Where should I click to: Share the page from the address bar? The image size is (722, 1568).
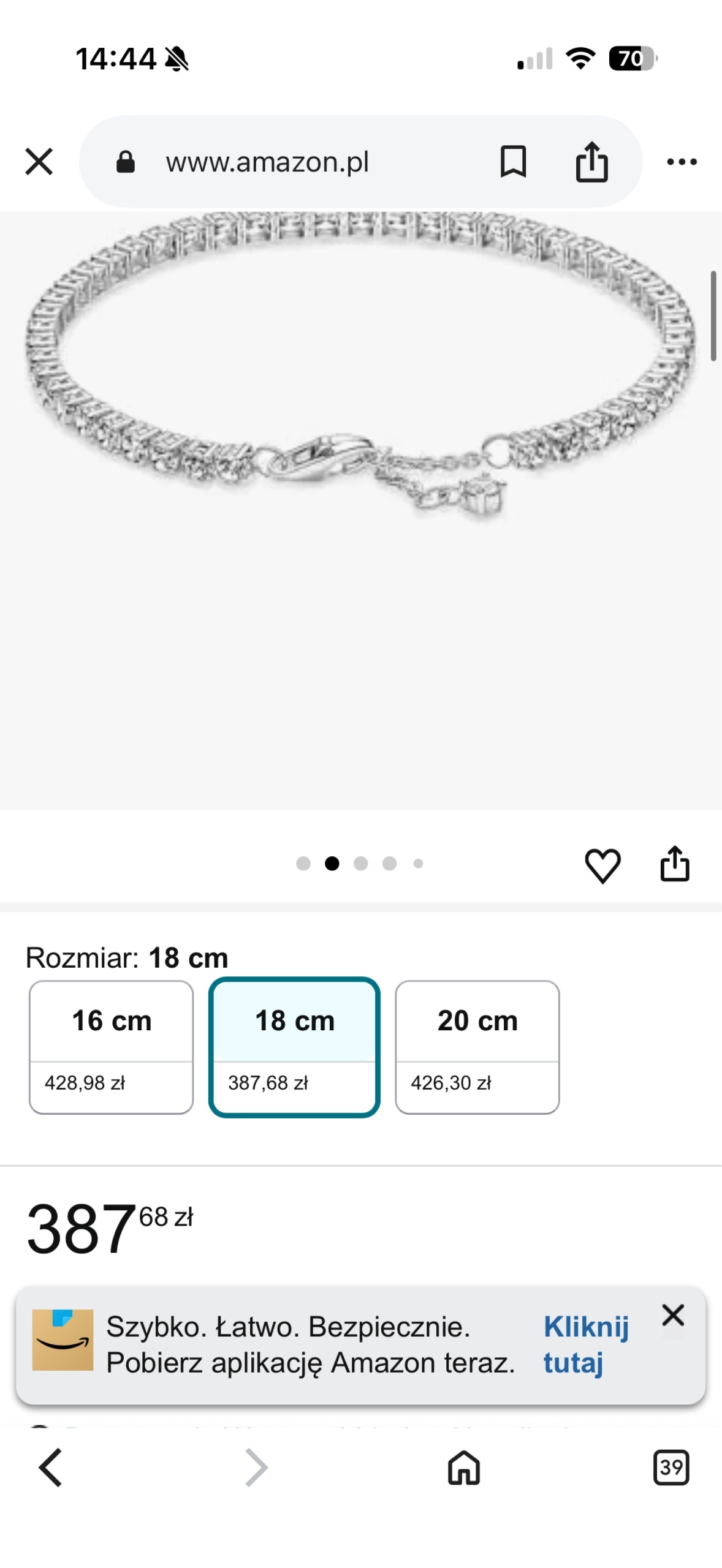point(591,162)
